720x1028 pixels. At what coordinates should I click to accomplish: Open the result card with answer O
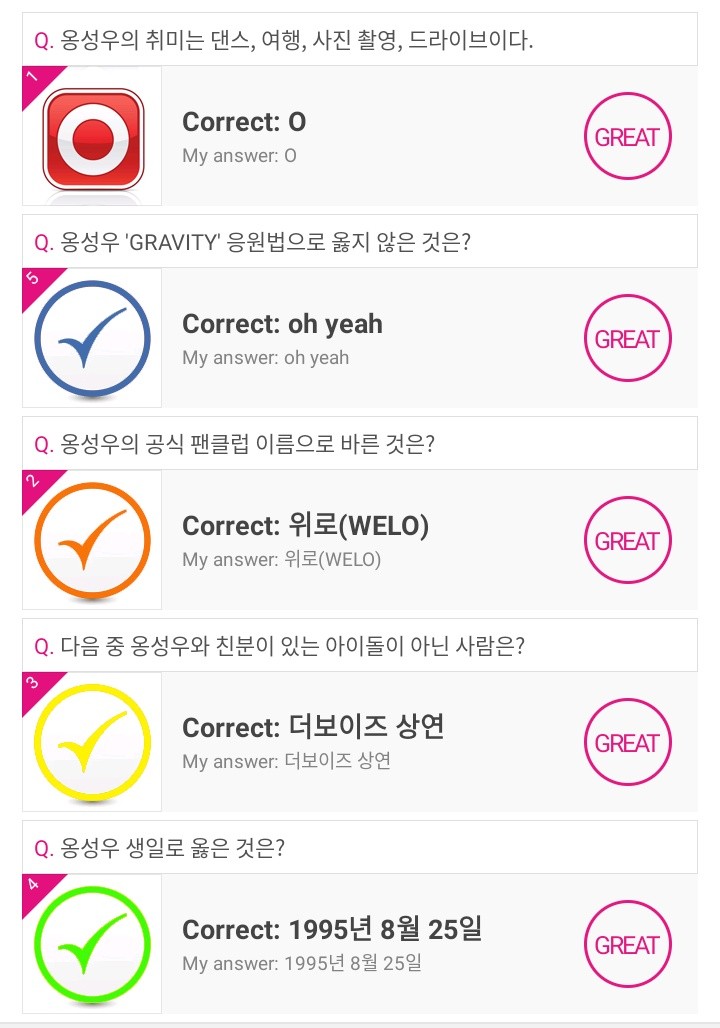360,137
